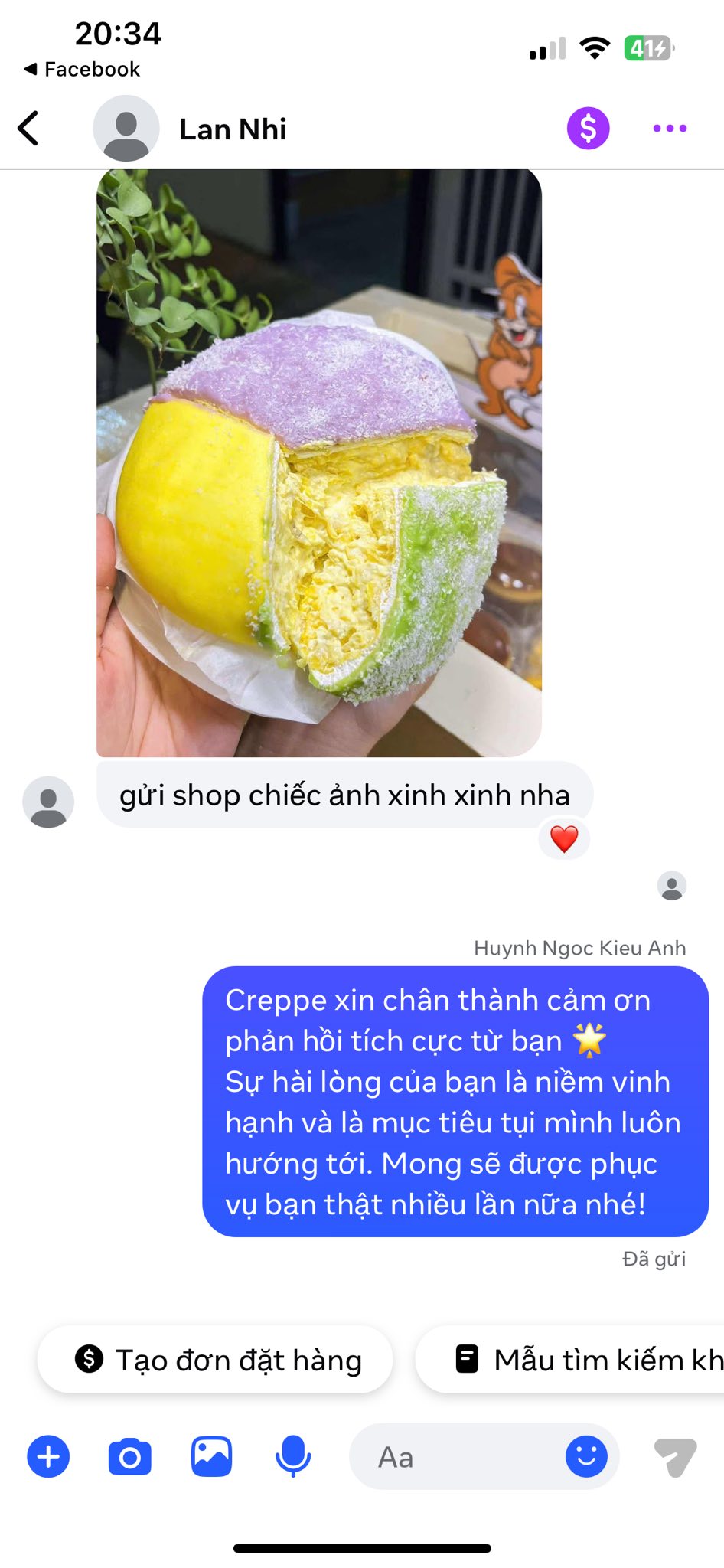
Task: Tap the purple dollar payment icon
Action: 588,128
